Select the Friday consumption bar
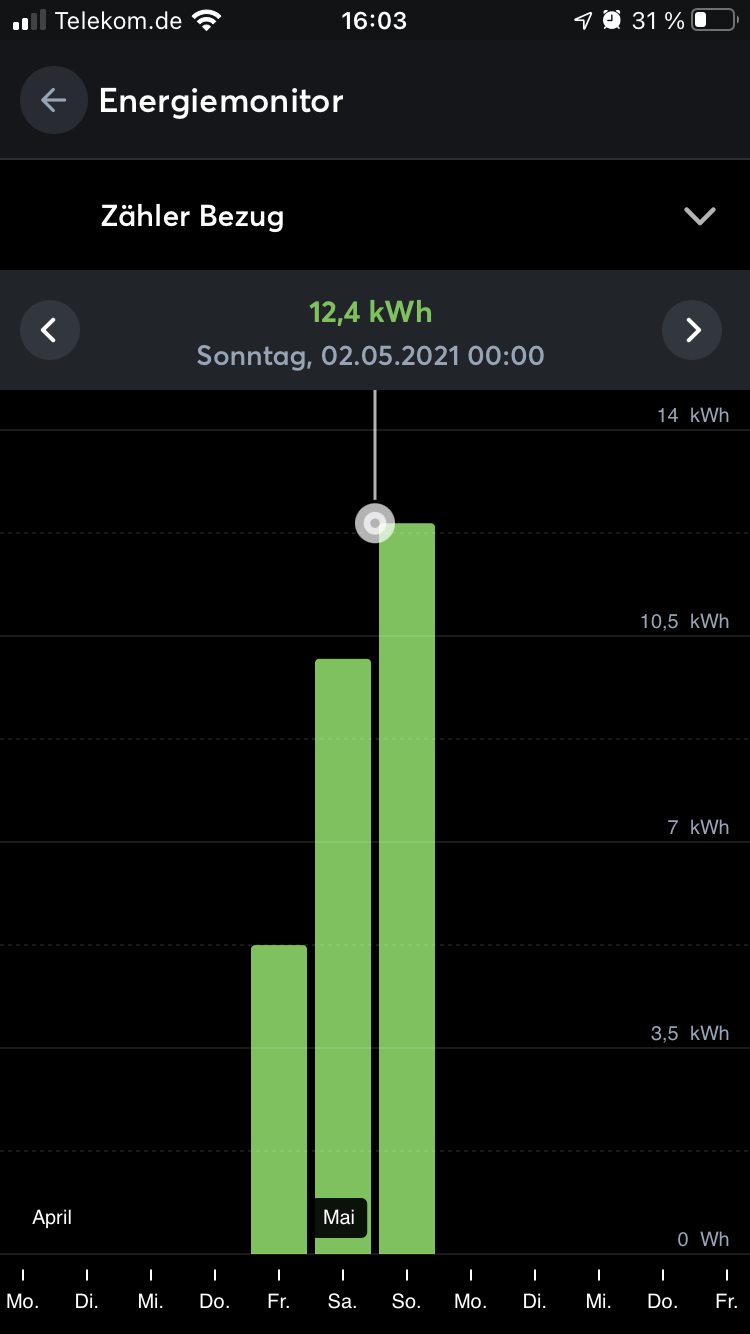This screenshot has height=1334, width=750. click(x=279, y=1098)
